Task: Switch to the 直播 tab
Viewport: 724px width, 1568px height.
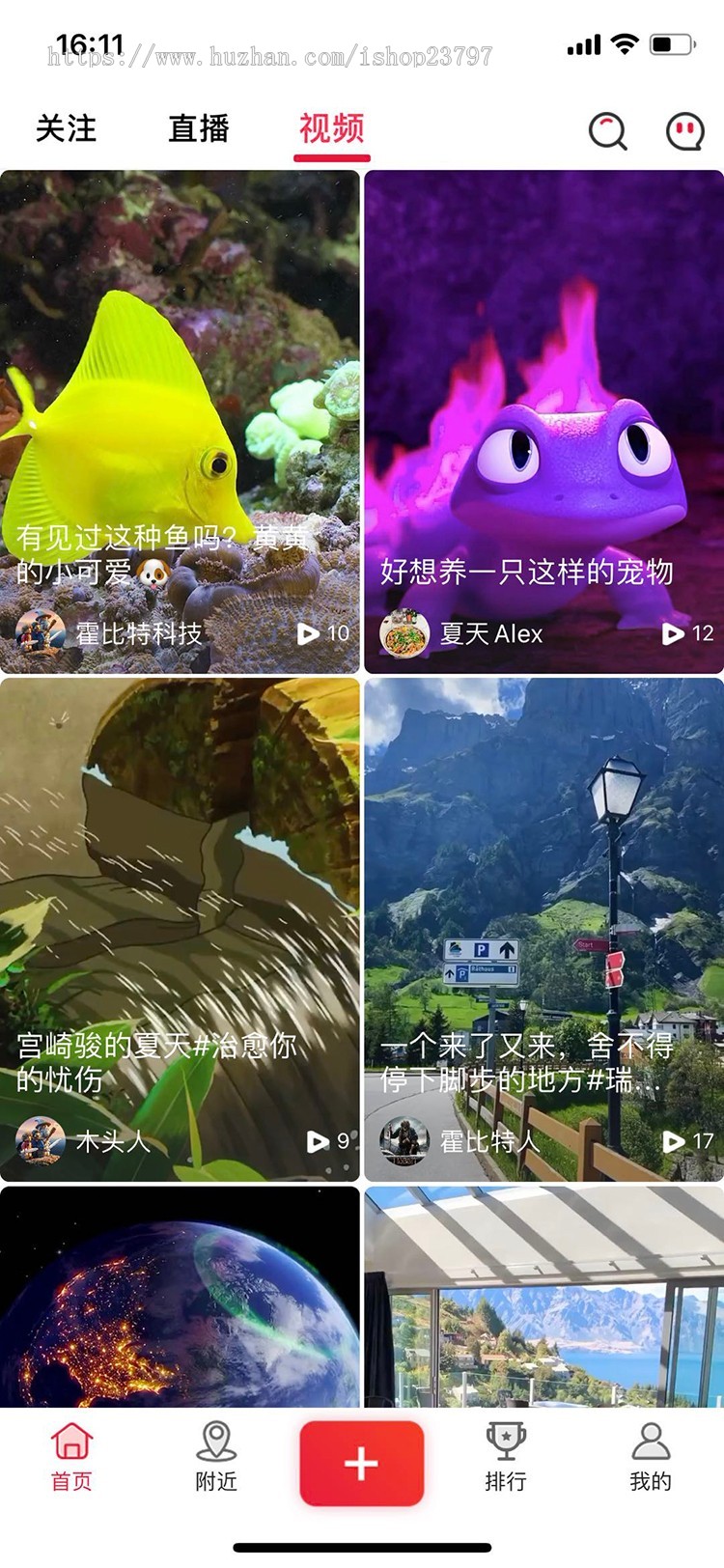Action: tap(199, 128)
